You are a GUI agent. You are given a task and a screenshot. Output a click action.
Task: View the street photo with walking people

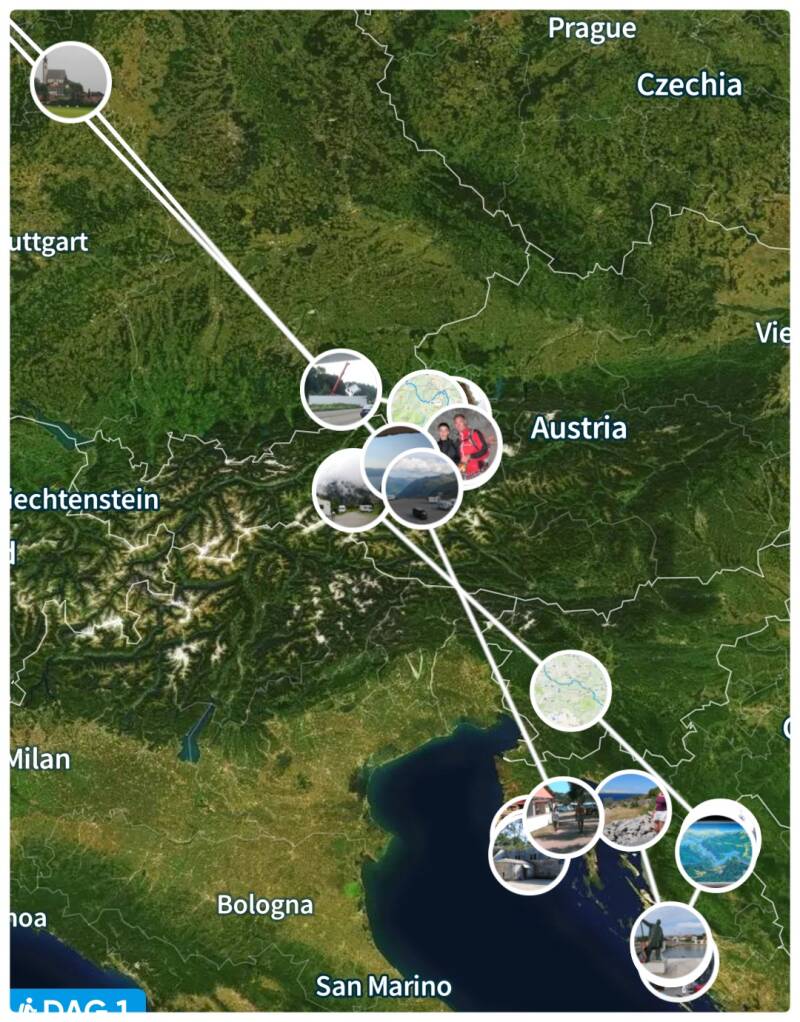pos(562,815)
